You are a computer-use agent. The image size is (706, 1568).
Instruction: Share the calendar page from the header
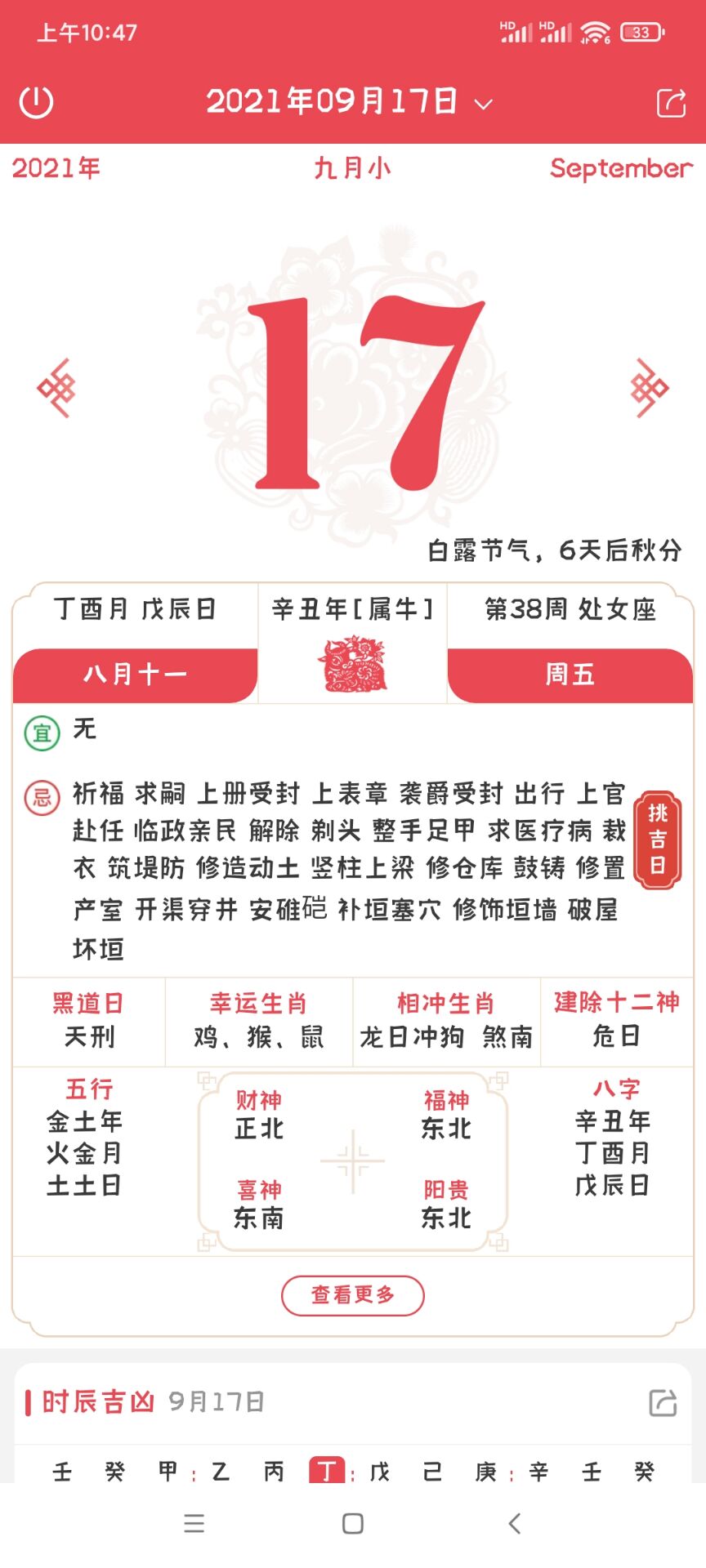click(x=671, y=103)
